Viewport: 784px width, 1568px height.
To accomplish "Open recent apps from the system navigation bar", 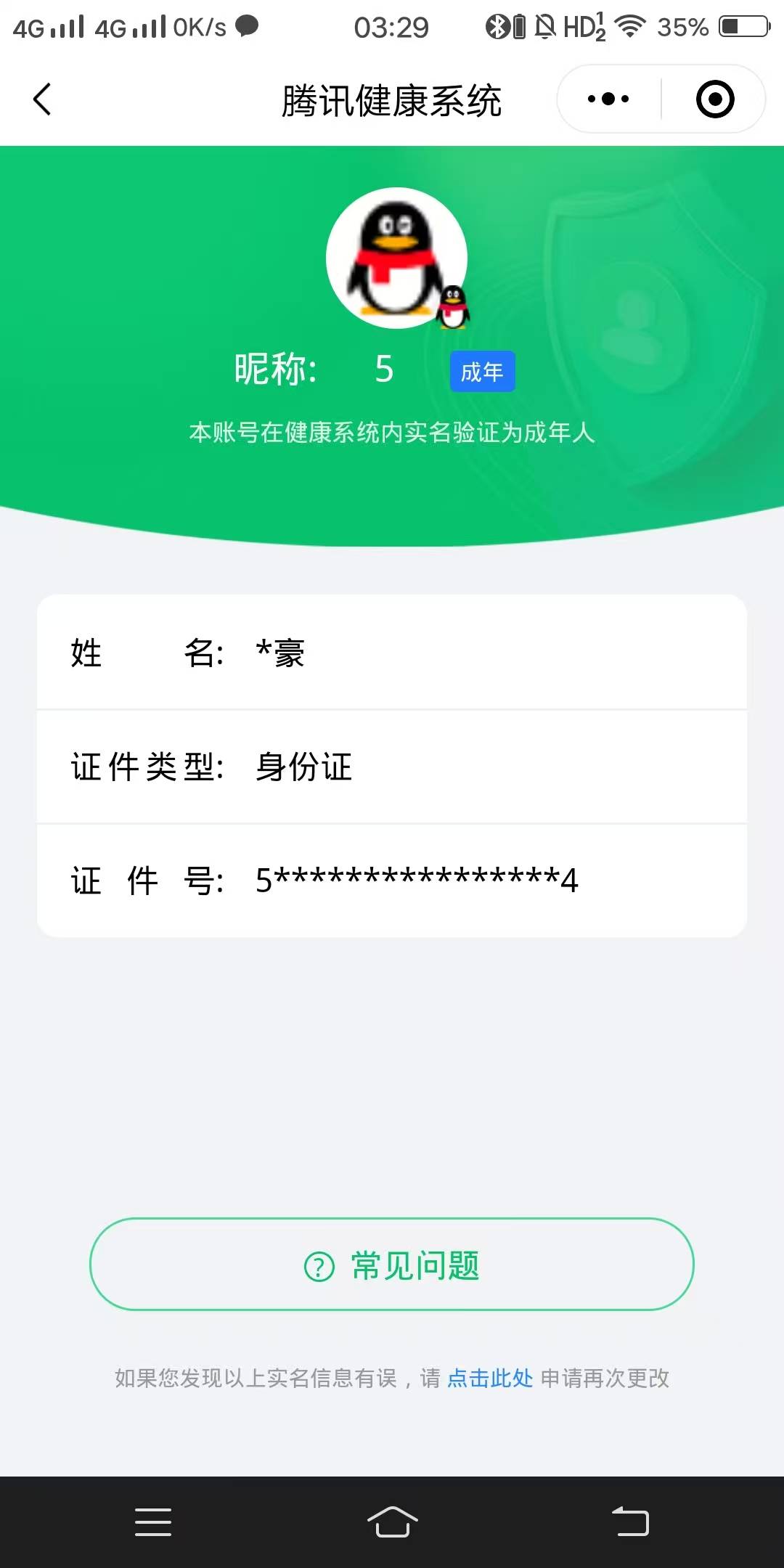I will pos(153,1522).
